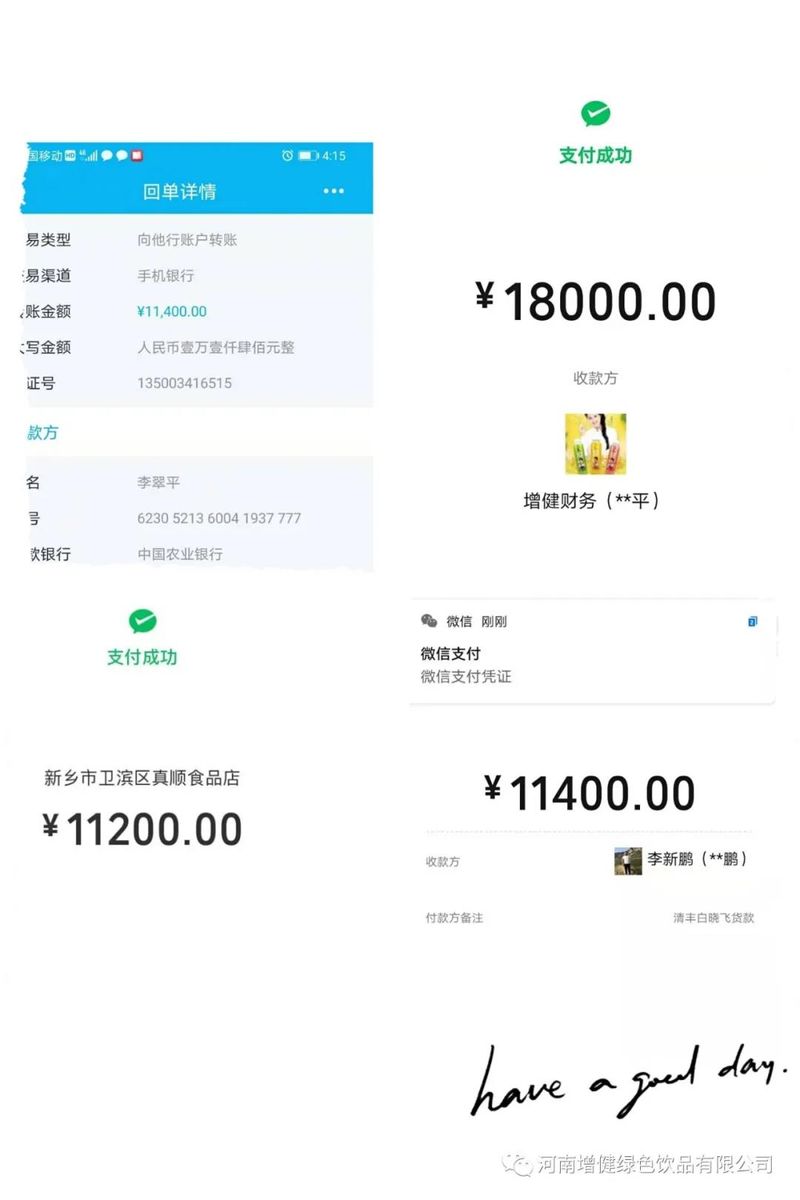Tap the red notification square in status bar

pos(134,157)
